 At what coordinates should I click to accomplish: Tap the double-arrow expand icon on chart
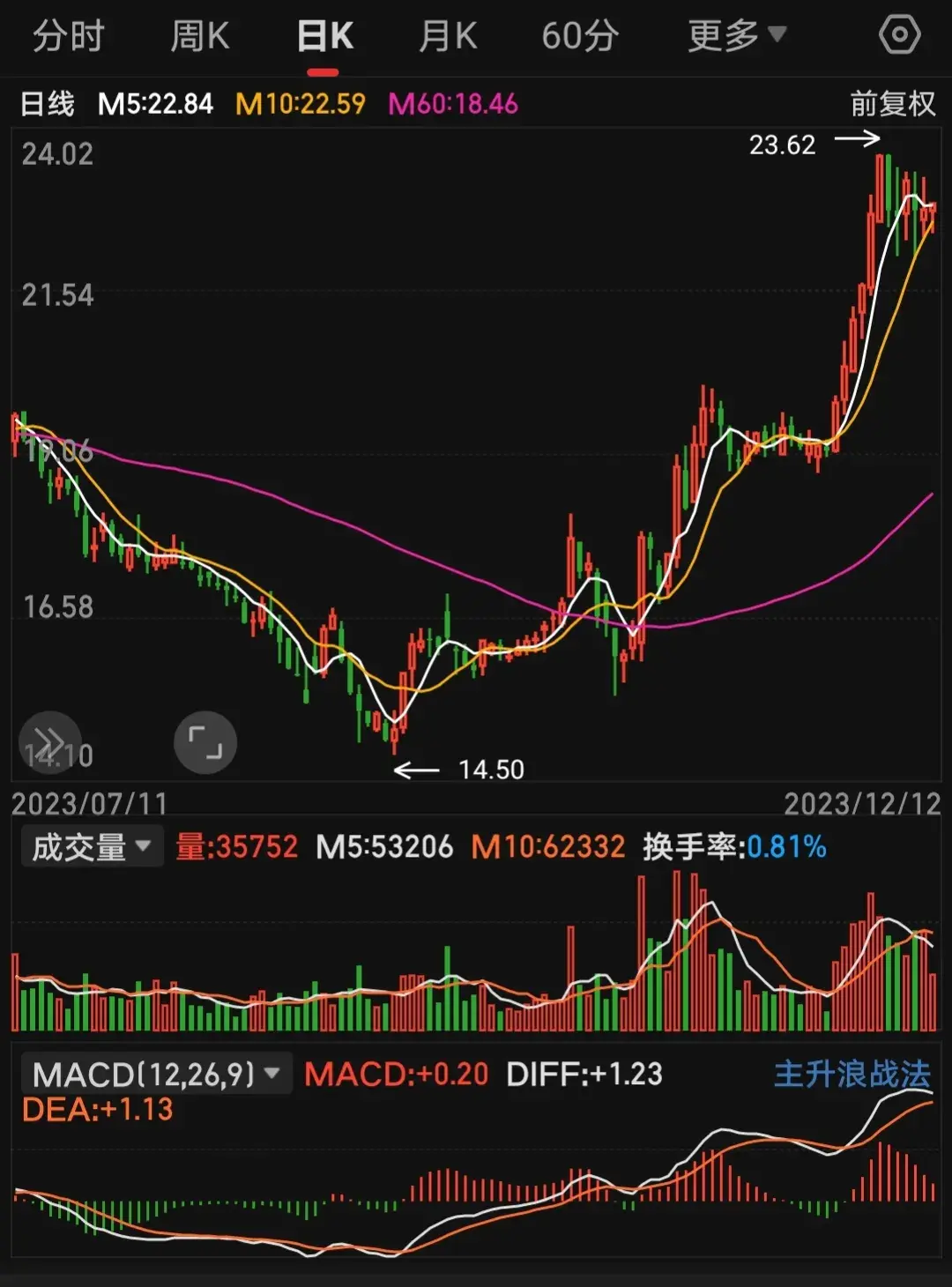[49, 742]
